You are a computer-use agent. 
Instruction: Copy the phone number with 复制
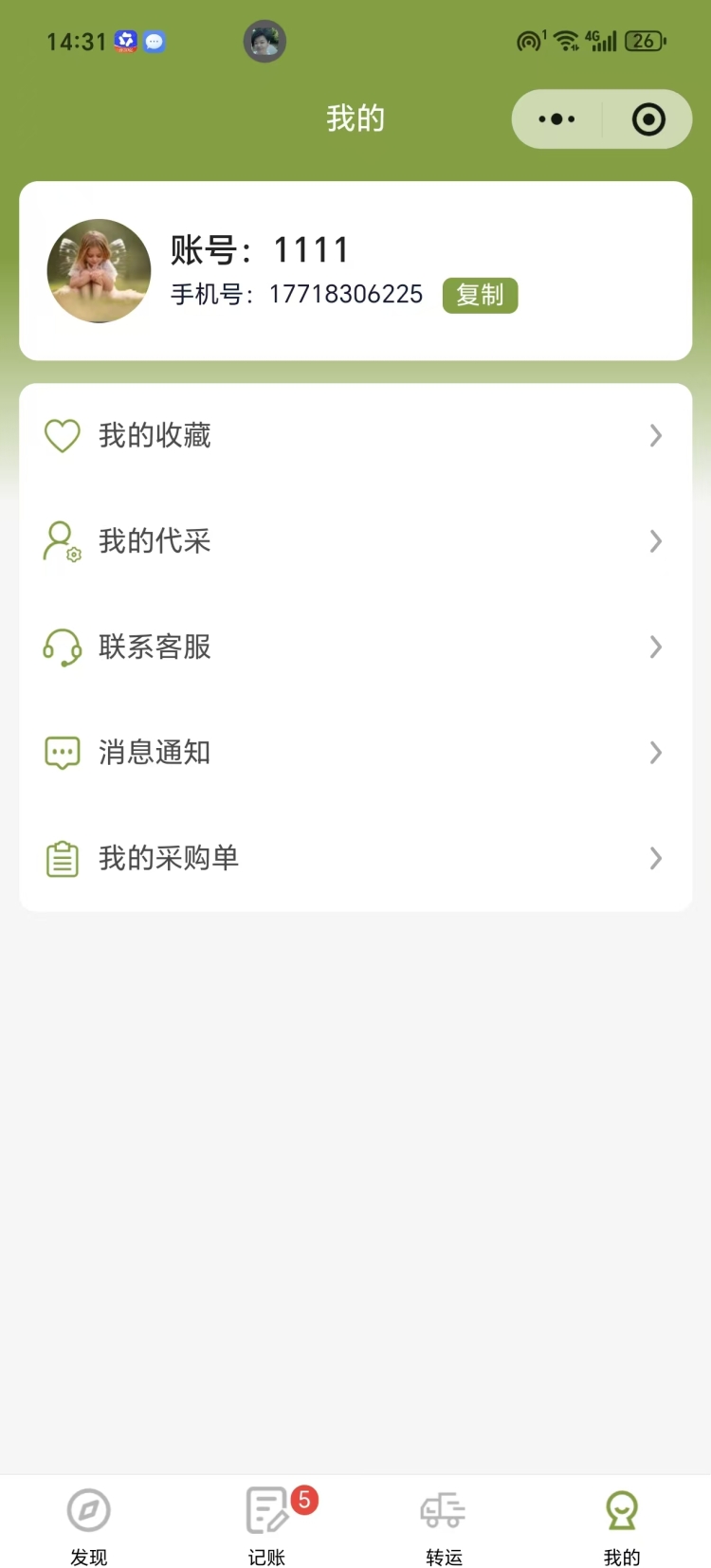[x=480, y=295]
